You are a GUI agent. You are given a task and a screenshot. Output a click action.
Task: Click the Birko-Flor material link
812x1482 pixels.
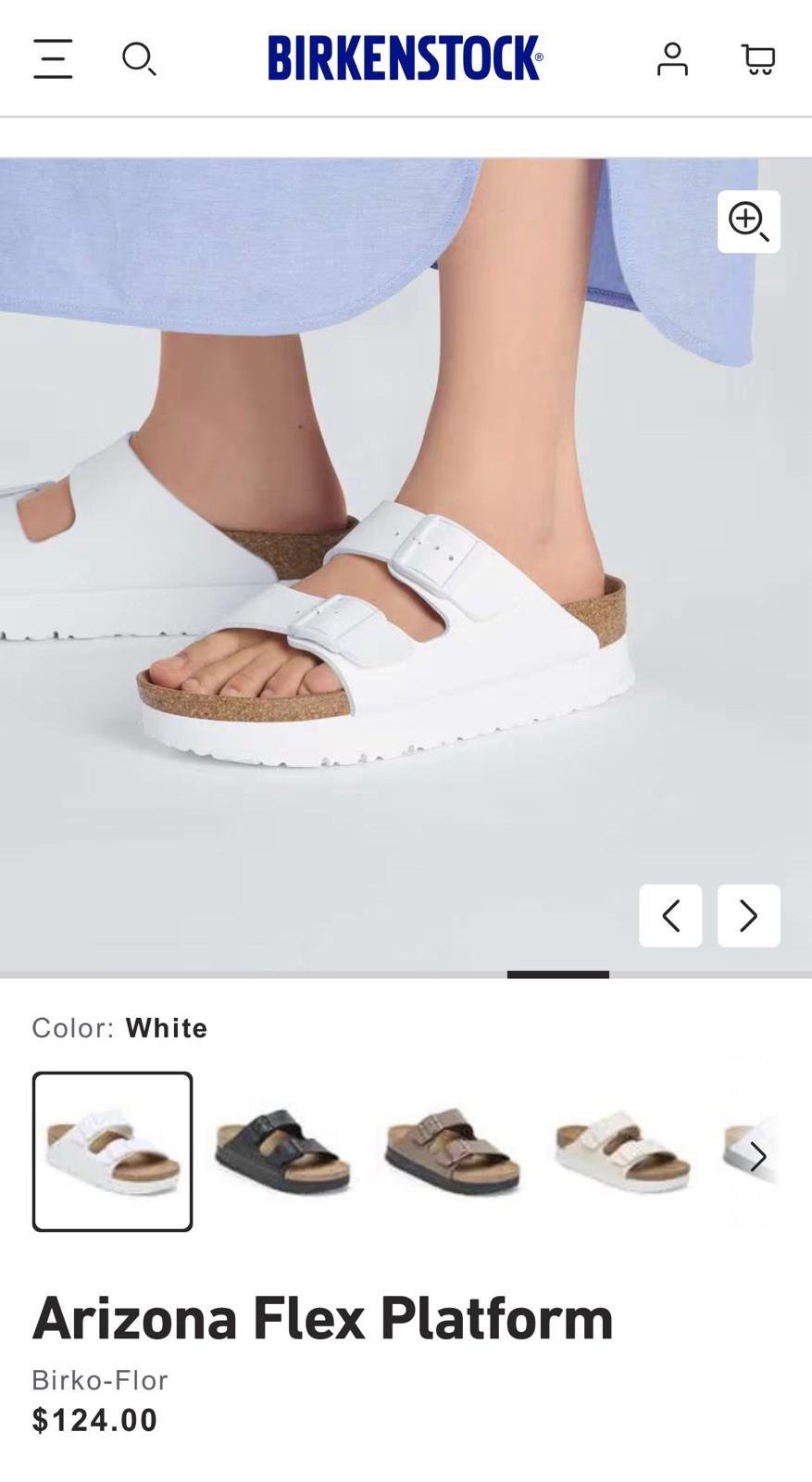coord(99,1379)
